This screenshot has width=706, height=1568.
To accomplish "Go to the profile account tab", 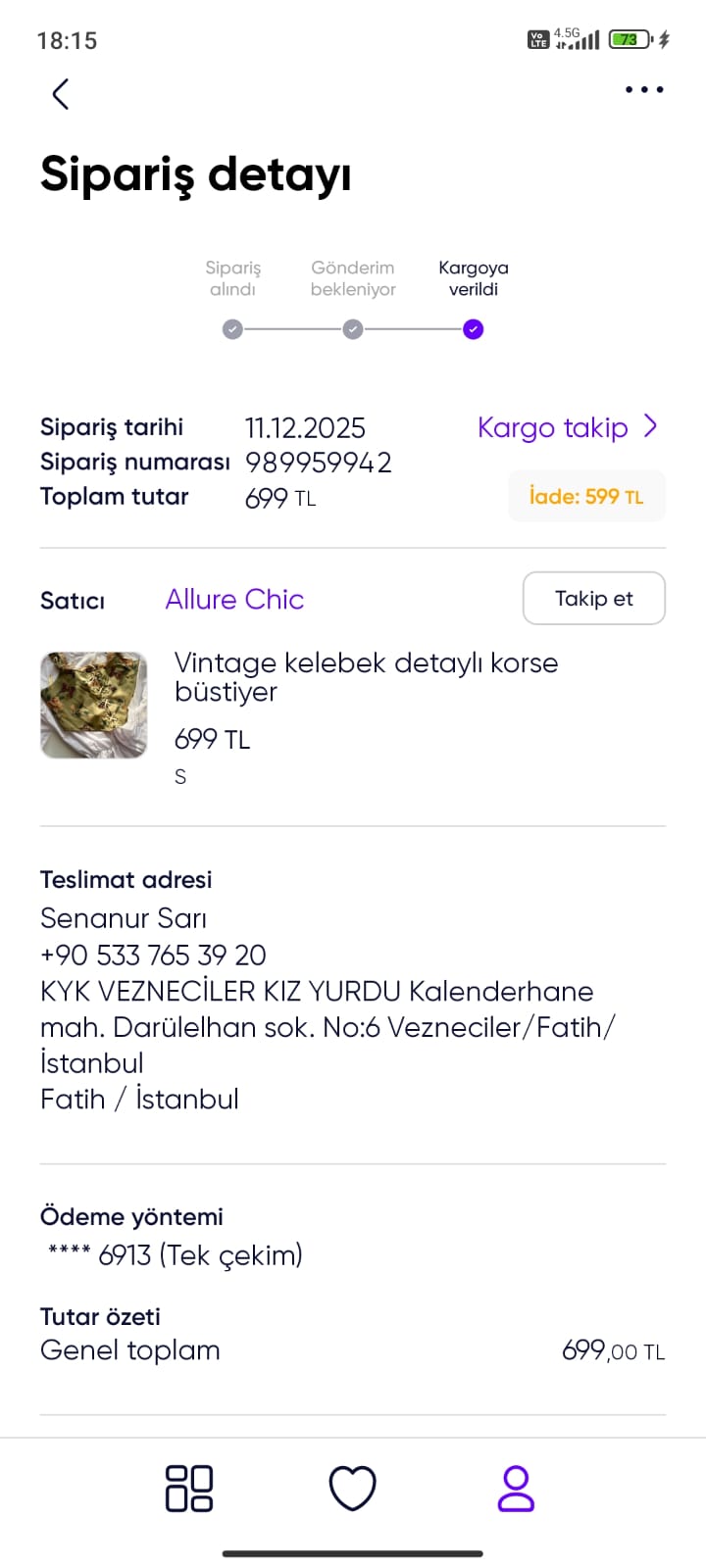I will tap(516, 1488).
